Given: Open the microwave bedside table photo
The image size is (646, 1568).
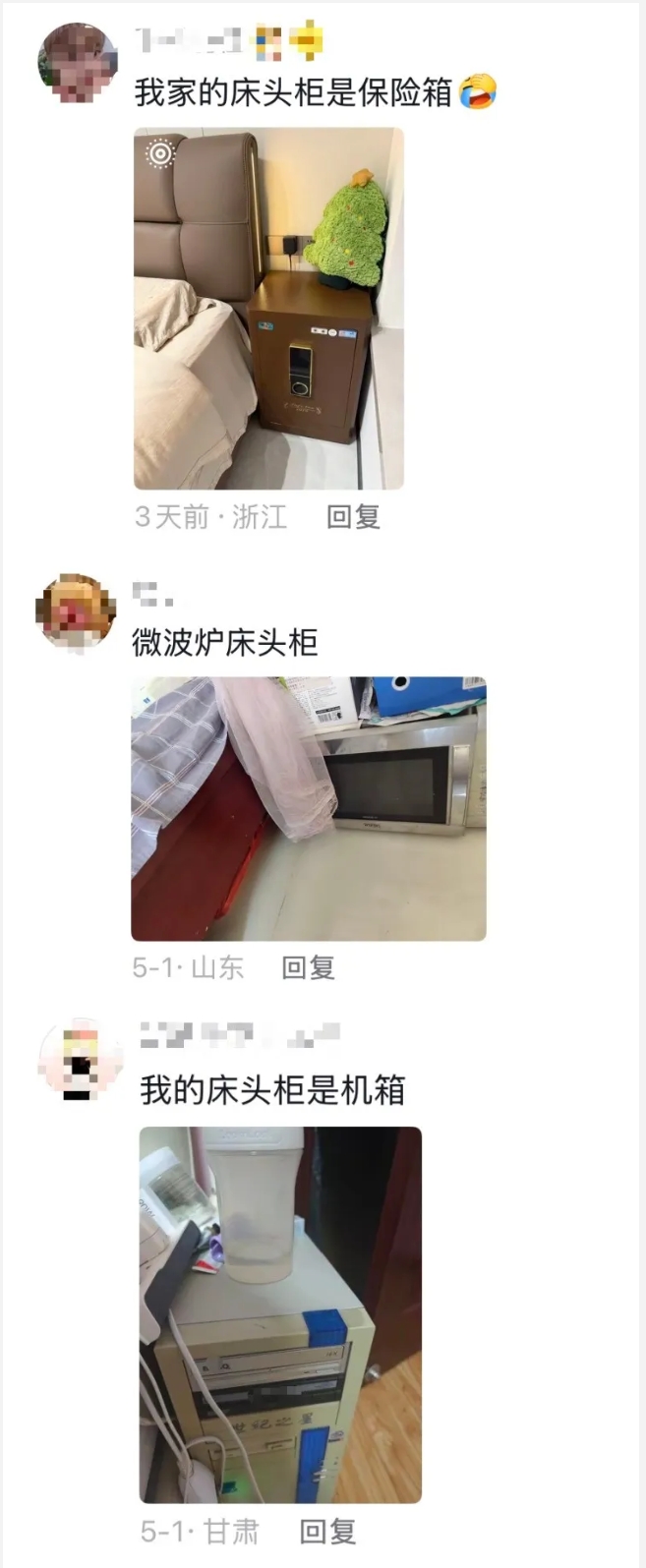Looking at the screenshot, I should click(x=309, y=808).
